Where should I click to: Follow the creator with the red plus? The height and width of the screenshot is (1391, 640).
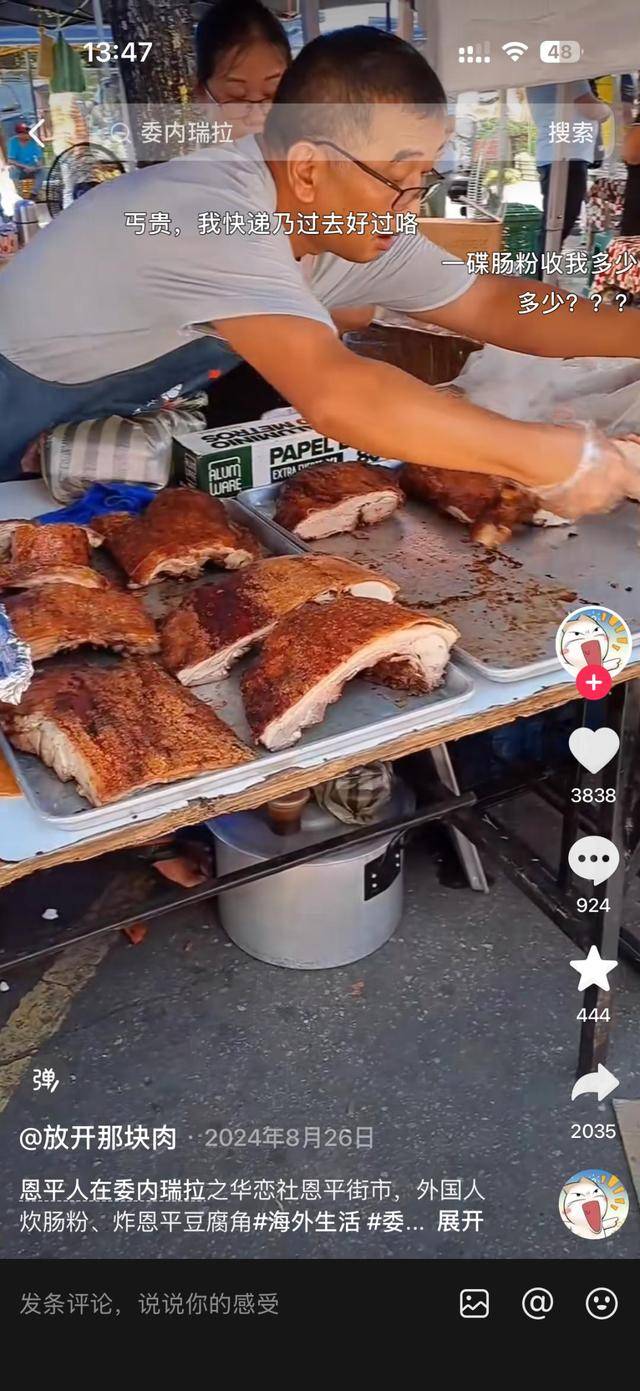coord(593,683)
